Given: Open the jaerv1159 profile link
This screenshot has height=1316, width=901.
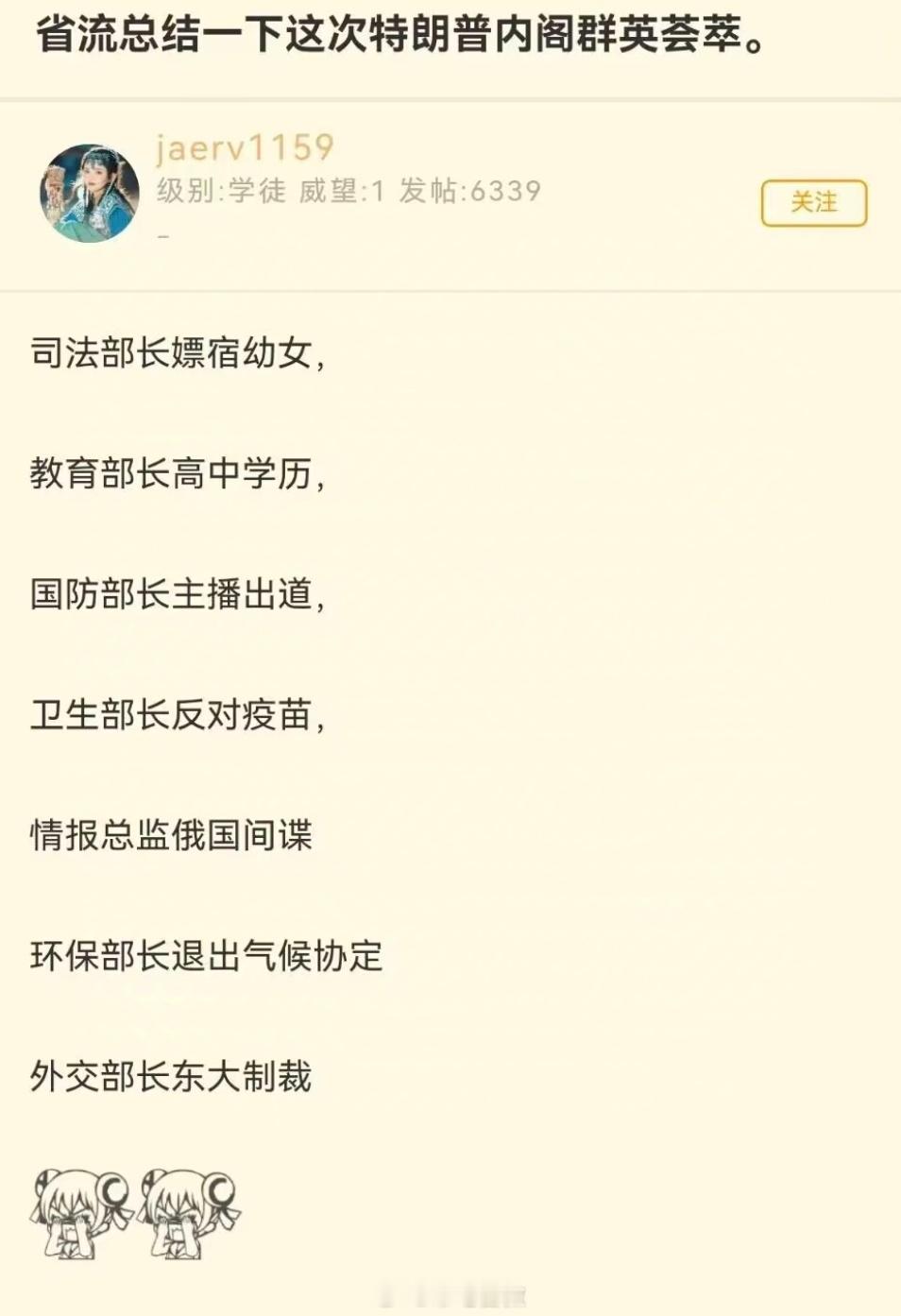Looking at the screenshot, I should click(243, 147).
